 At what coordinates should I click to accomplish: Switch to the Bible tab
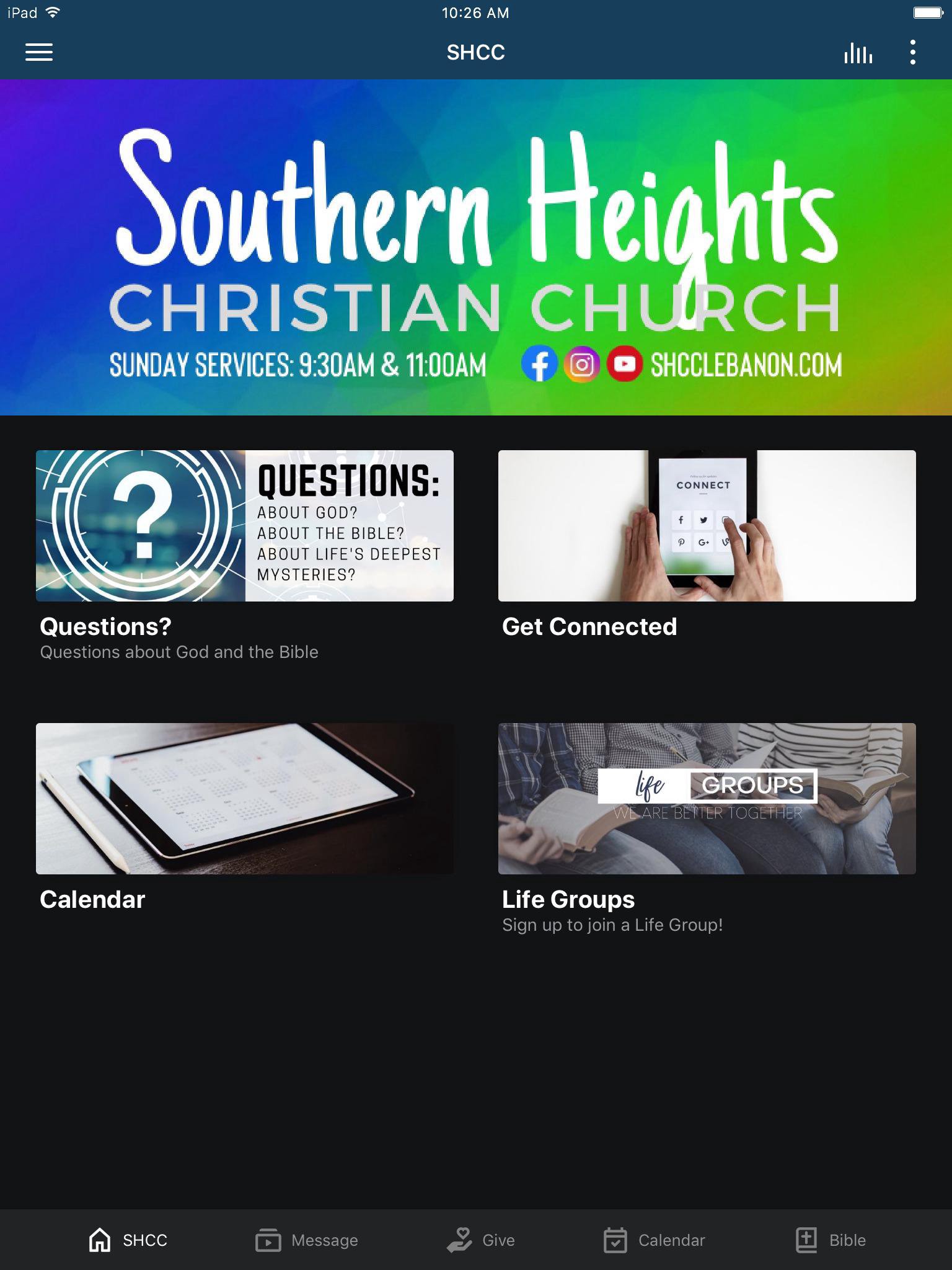tap(831, 1240)
